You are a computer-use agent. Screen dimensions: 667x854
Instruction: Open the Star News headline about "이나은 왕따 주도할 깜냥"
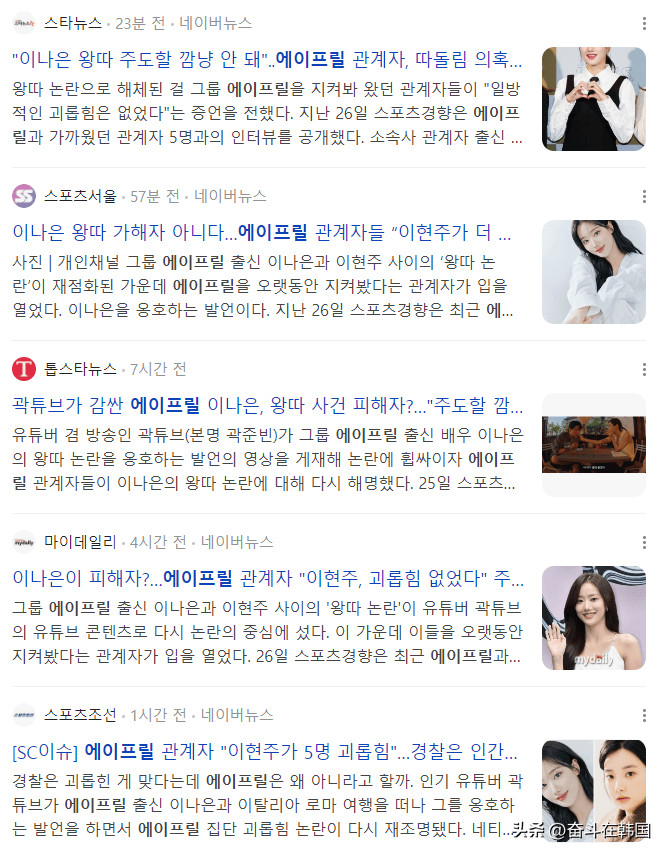tap(265, 59)
